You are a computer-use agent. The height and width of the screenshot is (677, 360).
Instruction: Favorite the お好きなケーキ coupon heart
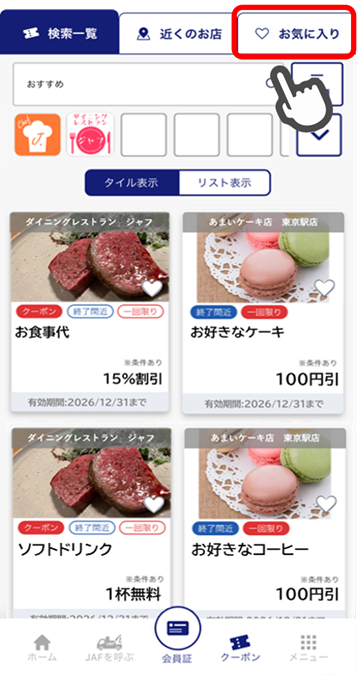click(x=325, y=288)
